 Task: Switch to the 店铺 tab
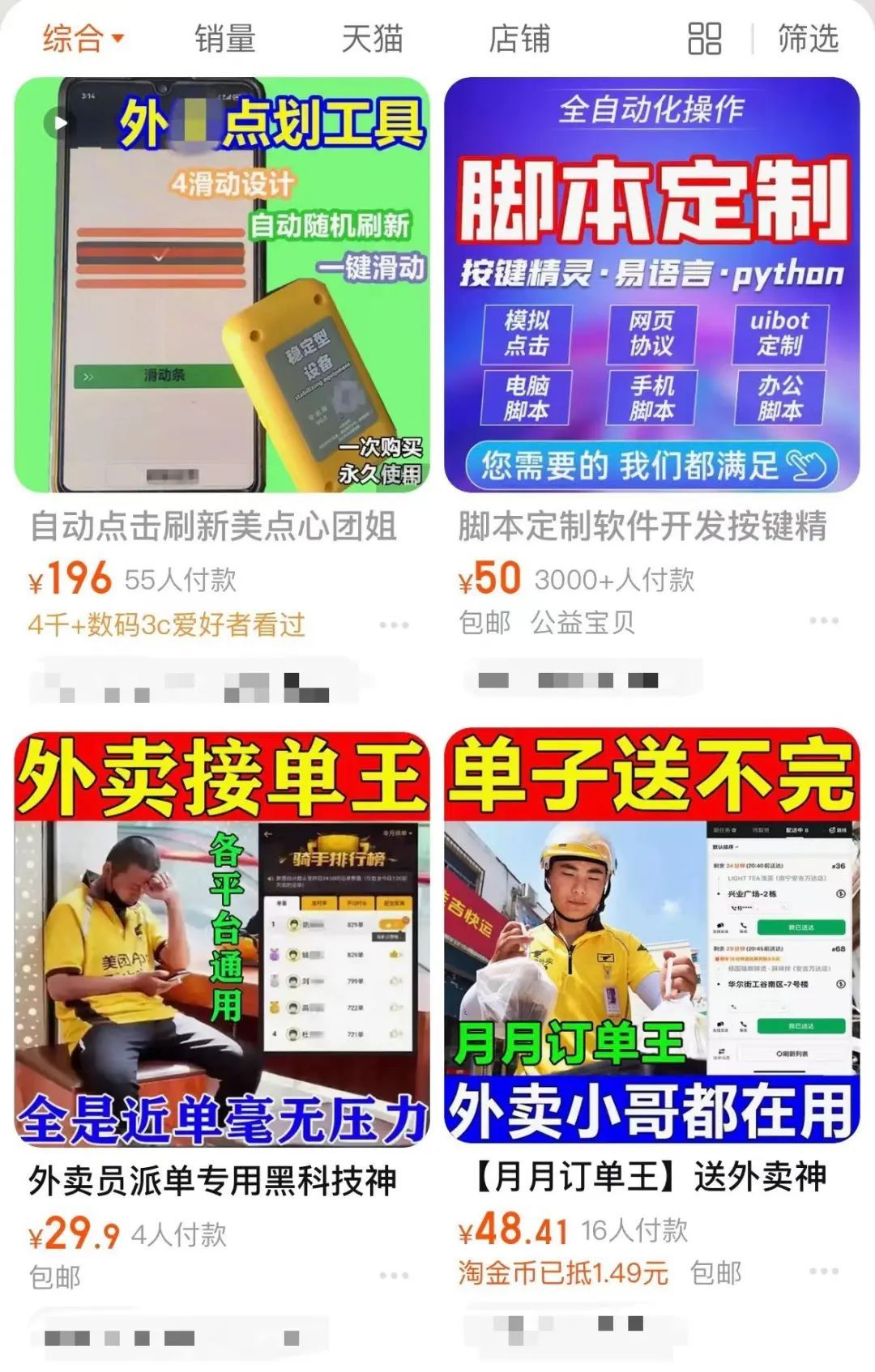(519, 39)
